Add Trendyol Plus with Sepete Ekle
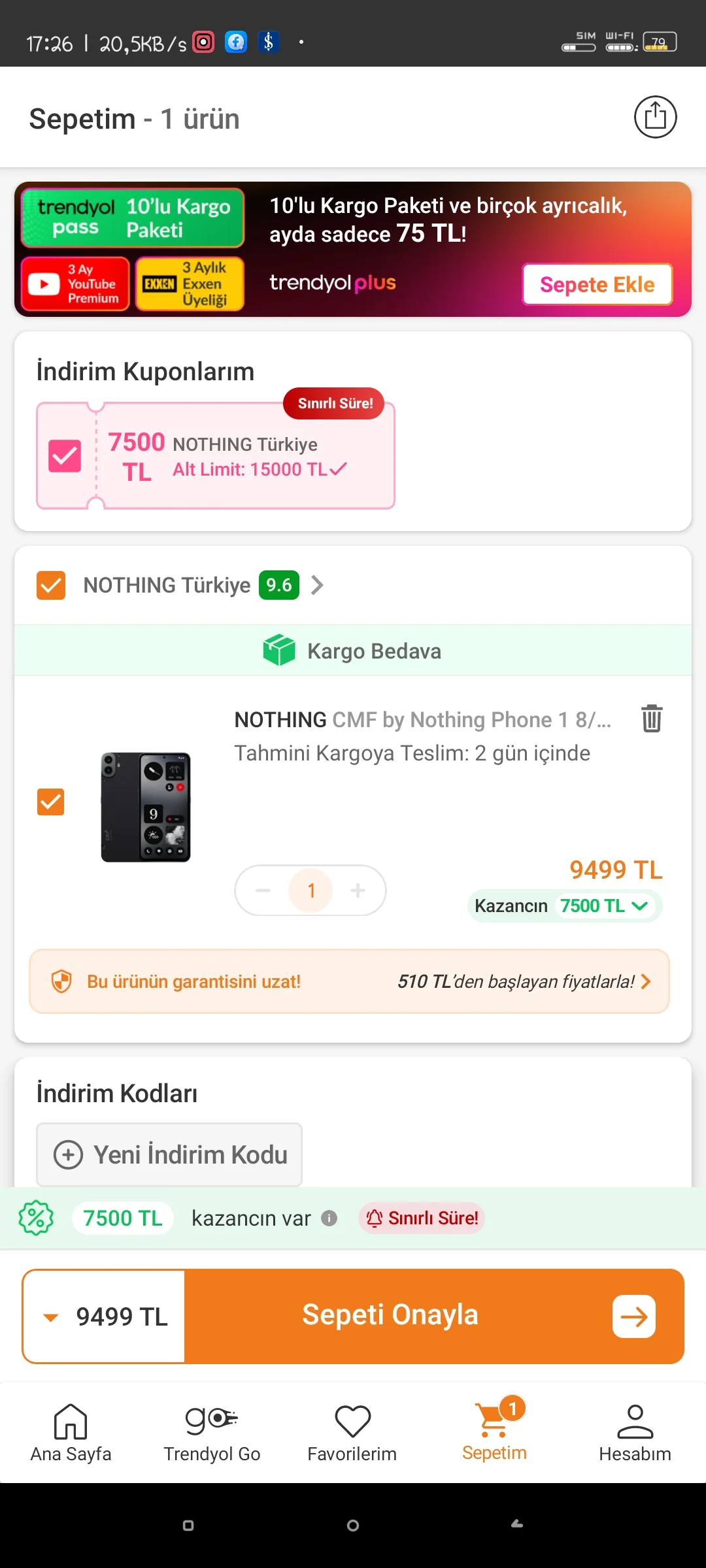The width and height of the screenshot is (706, 1568). point(597,284)
